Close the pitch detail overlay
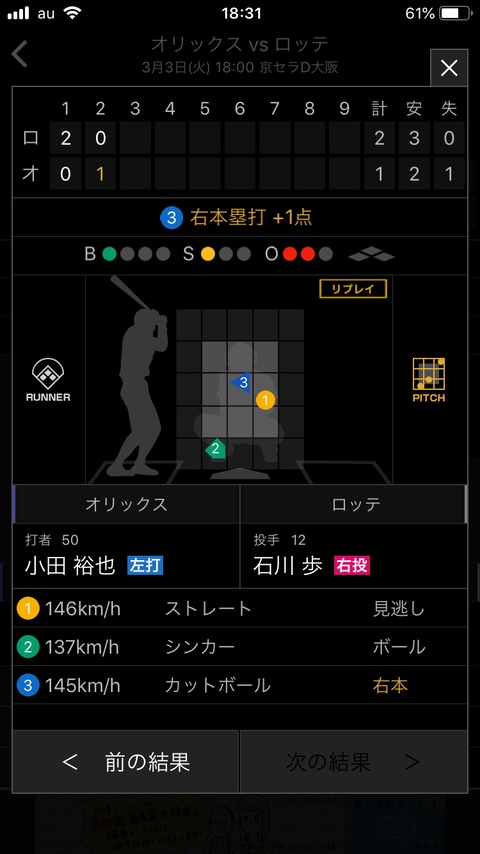480x854 pixels. 449,68
